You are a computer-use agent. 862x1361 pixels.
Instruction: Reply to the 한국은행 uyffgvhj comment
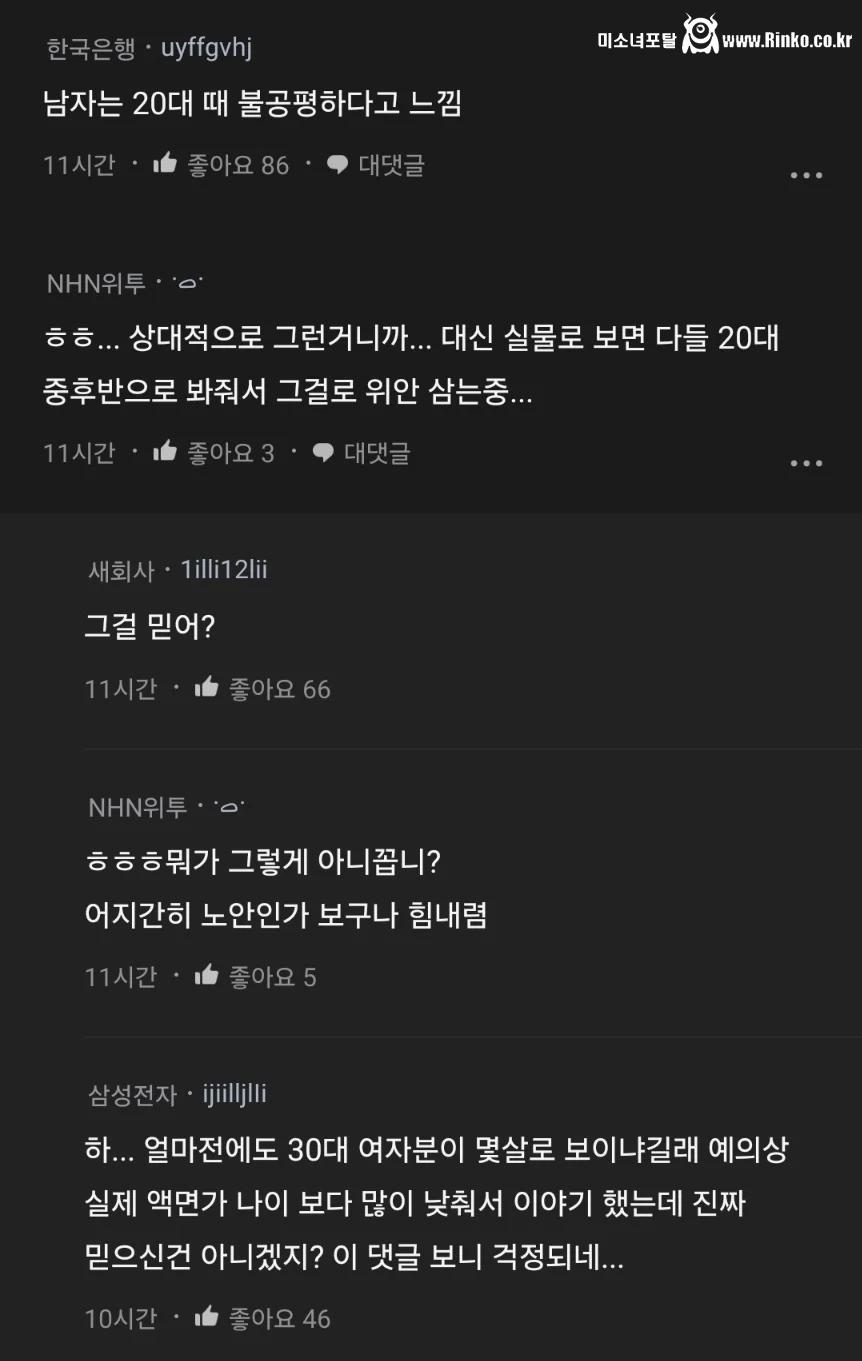pos(376,165)
